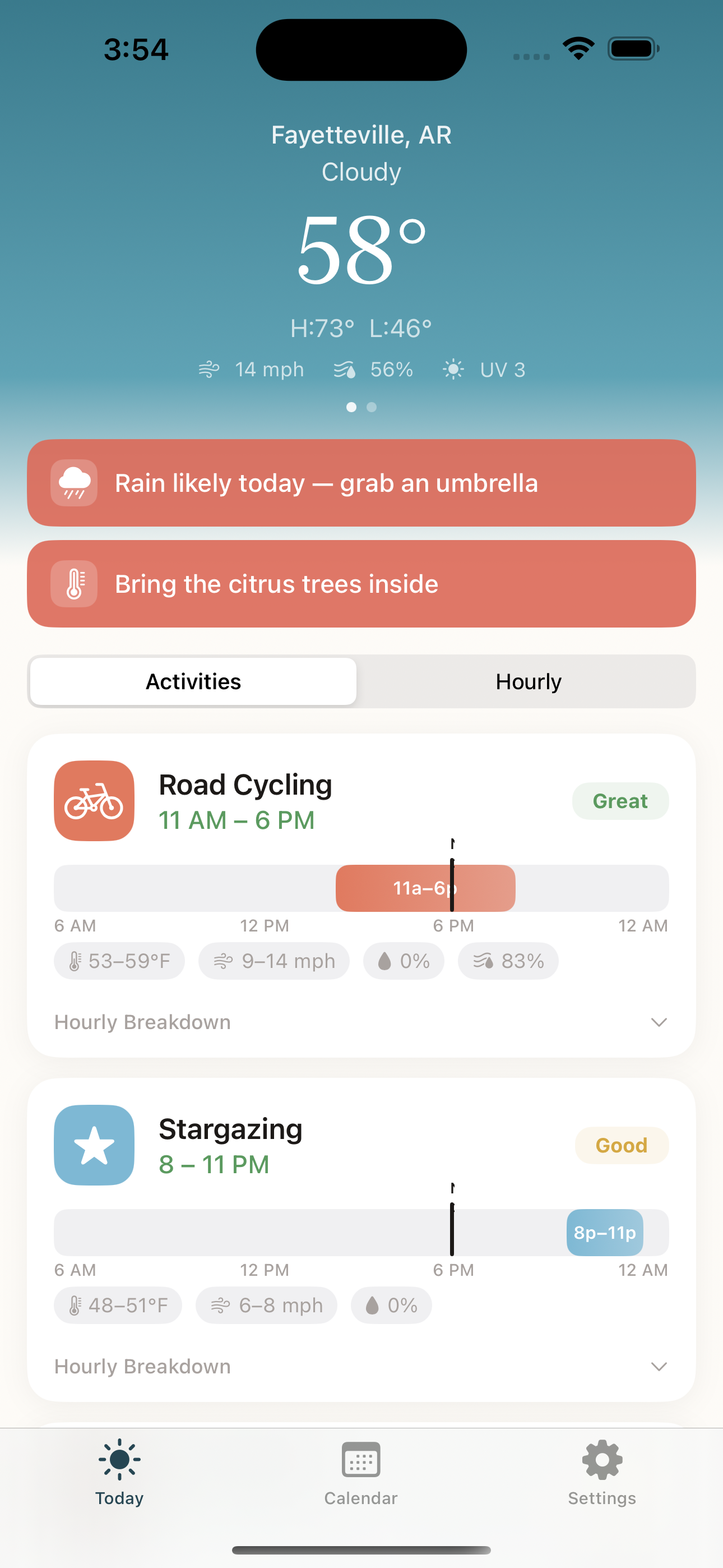Viewport: 723px width, 1568px height.
Task: Click the rain cloud icon on umbrella alert
Action: pos(73,482)
